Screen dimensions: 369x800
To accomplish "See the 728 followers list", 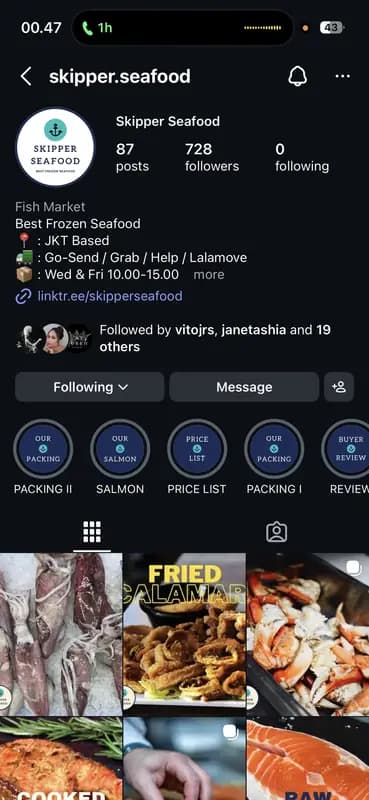I will coord(212,157).
